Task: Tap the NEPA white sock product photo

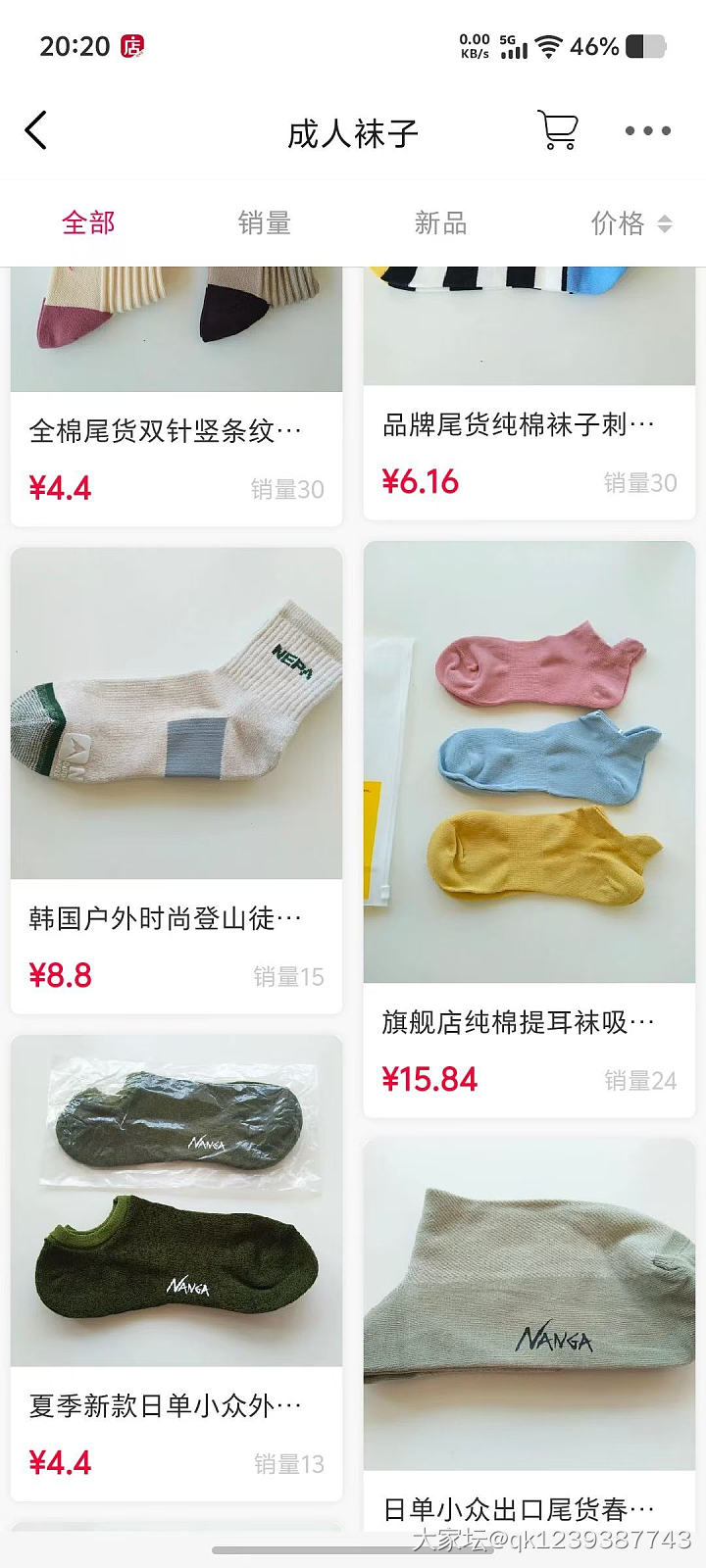Action: coord(176,715)
